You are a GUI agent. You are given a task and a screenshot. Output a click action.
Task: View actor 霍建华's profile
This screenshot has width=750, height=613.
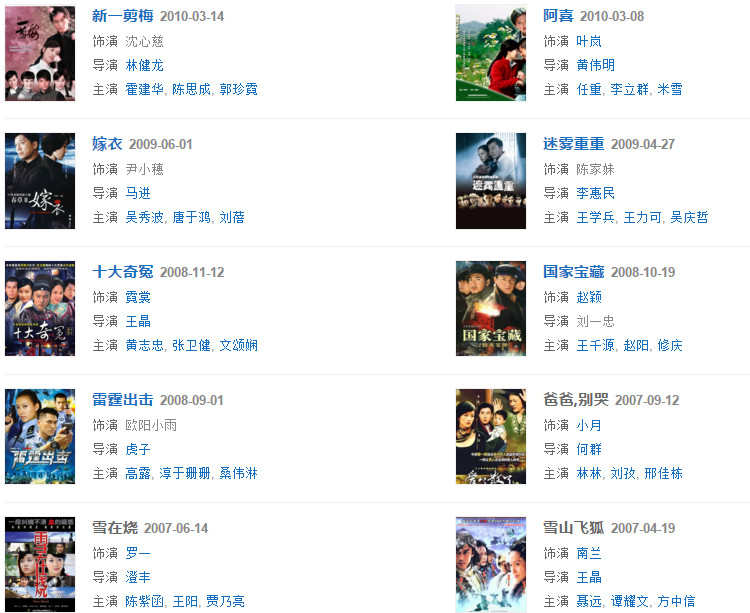pos(144,89)
